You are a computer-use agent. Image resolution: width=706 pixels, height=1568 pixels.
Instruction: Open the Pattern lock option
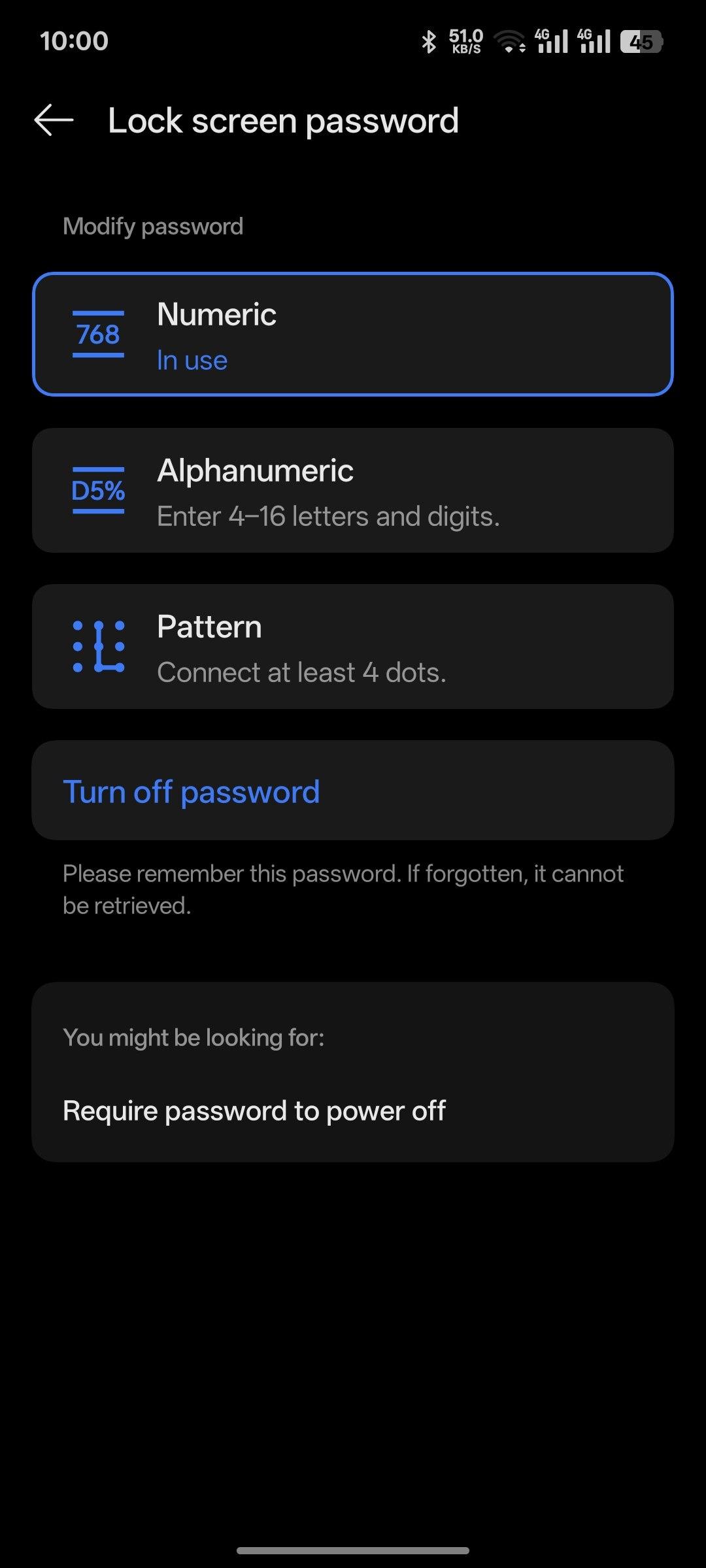click(353, 646)
